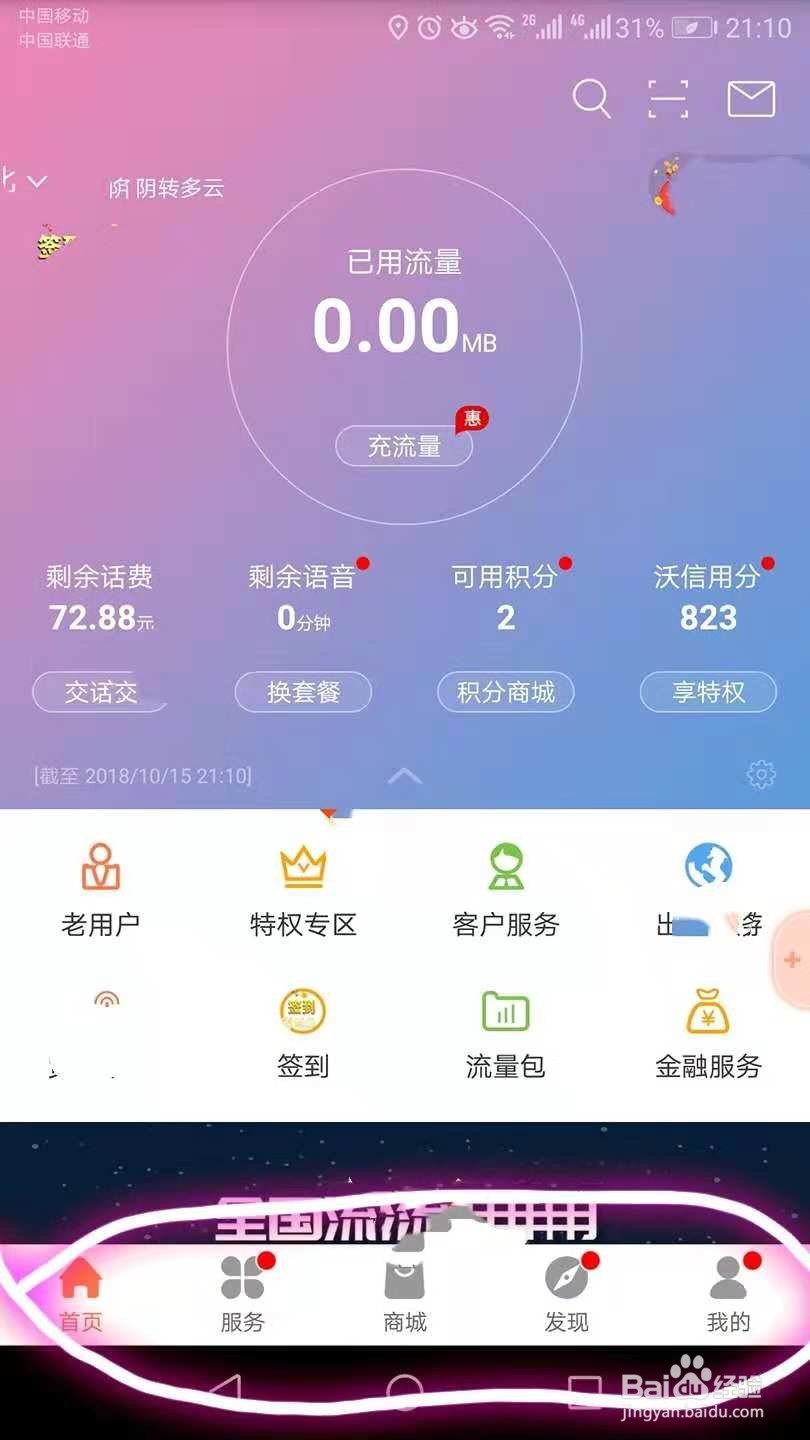Open the settings gear near usage date
The height and width of the screenshot is (1440, 810).
point(760,775)
